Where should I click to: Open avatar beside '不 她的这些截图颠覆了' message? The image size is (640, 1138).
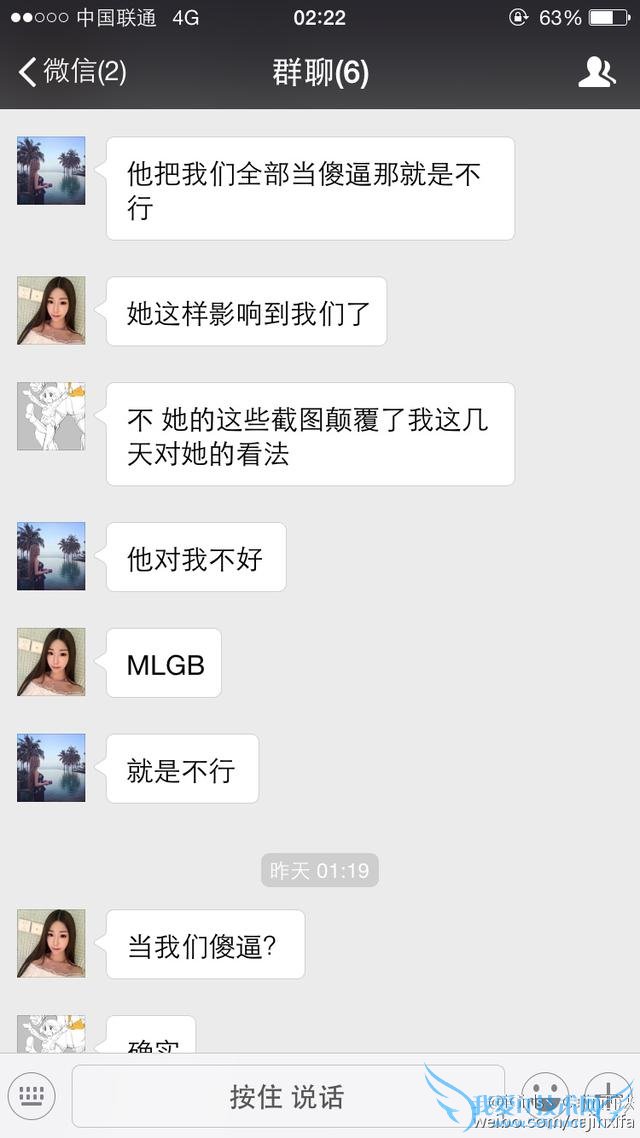click(51, 416)
